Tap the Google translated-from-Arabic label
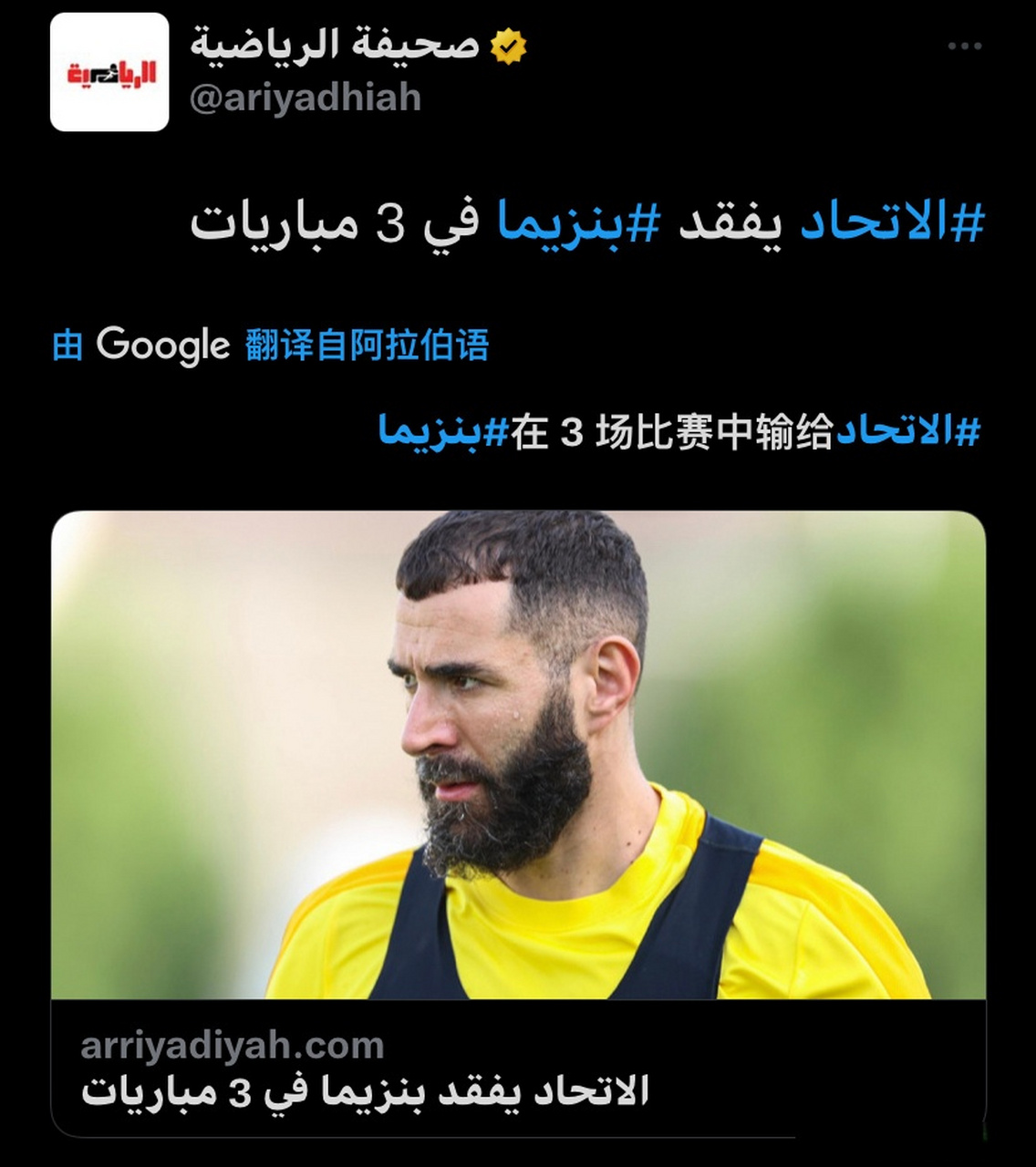This screenshot has width=1036, height=1167. [x=270, y=346]
